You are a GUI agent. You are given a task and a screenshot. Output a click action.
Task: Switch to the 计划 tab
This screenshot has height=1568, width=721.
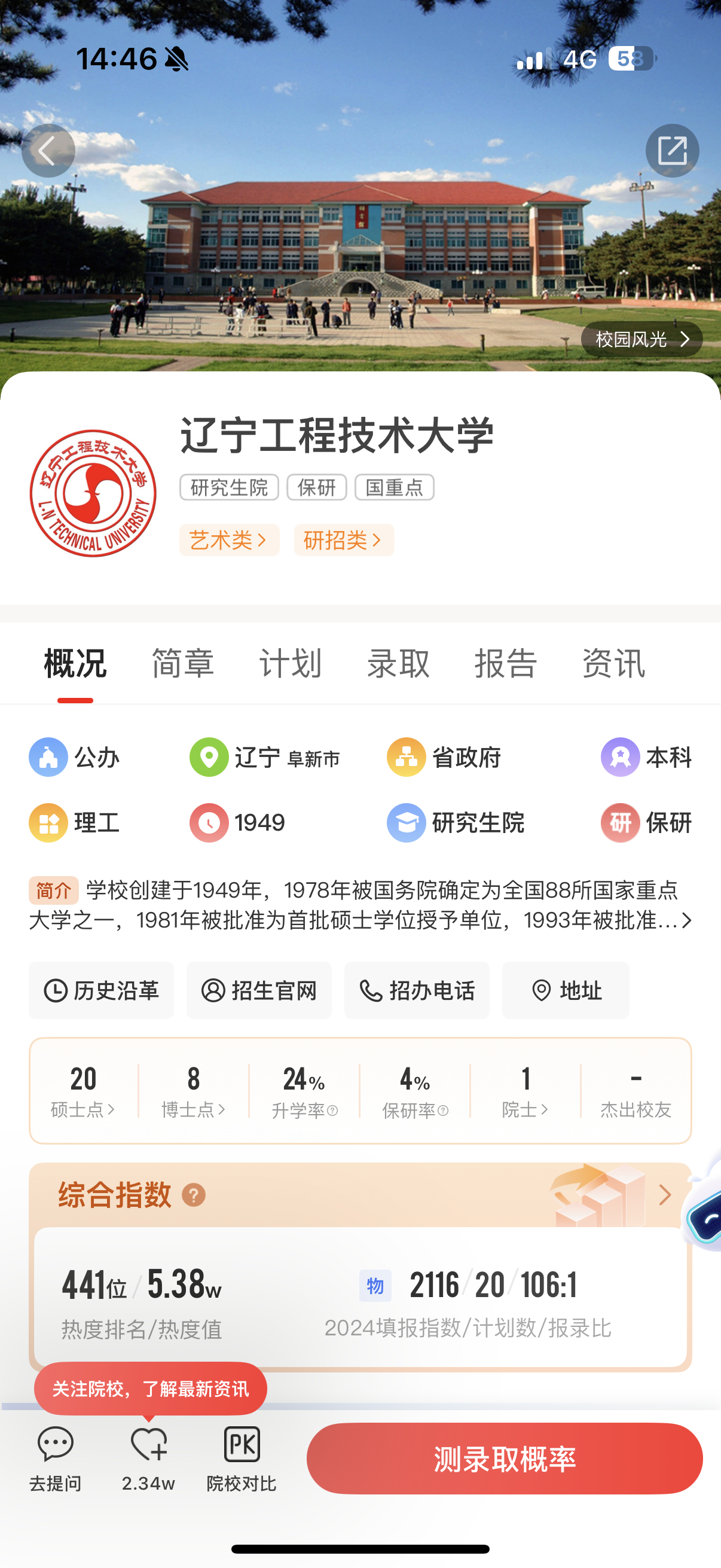click(x=290, y=663)
